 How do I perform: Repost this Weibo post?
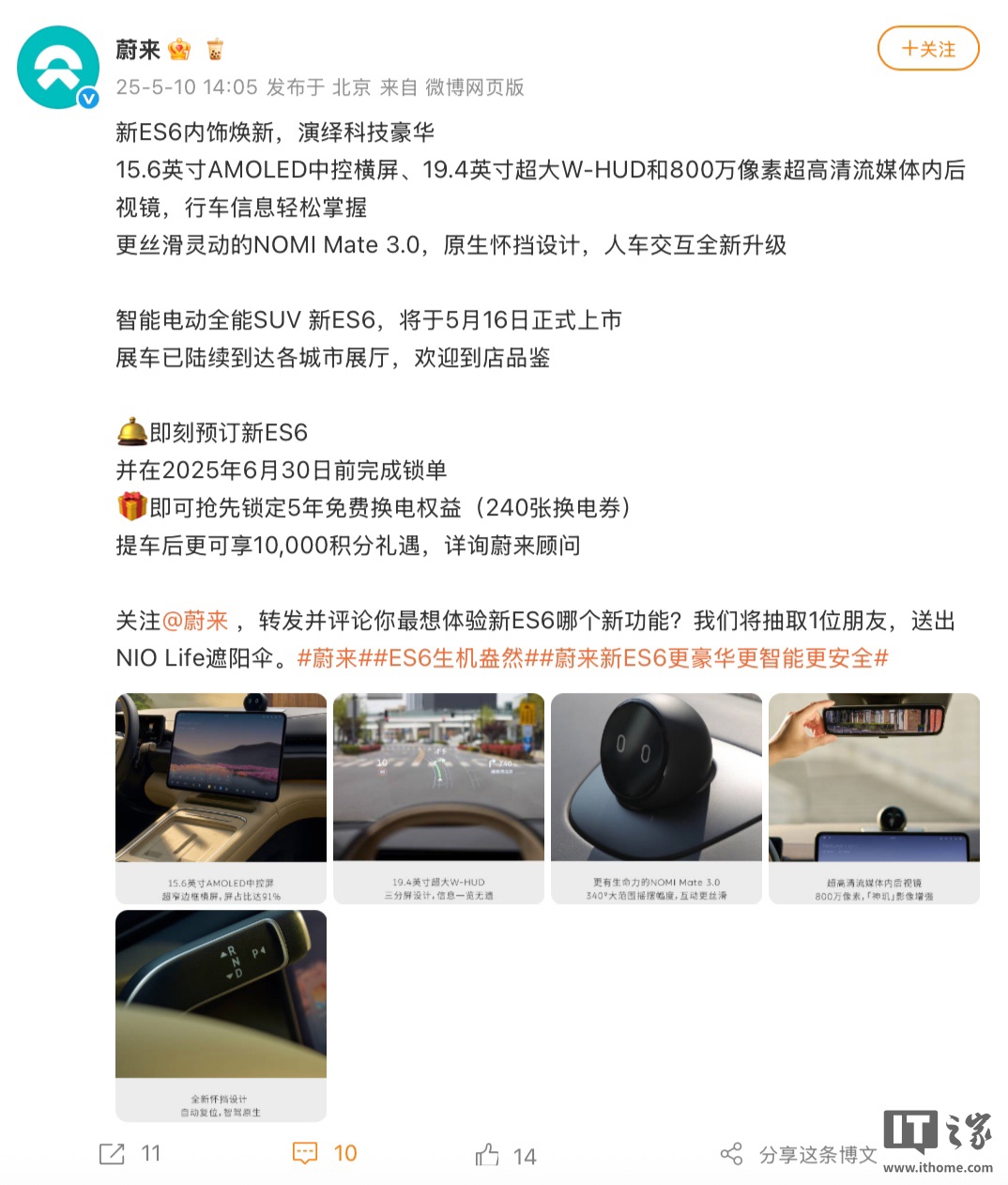tap(129, 1154)
